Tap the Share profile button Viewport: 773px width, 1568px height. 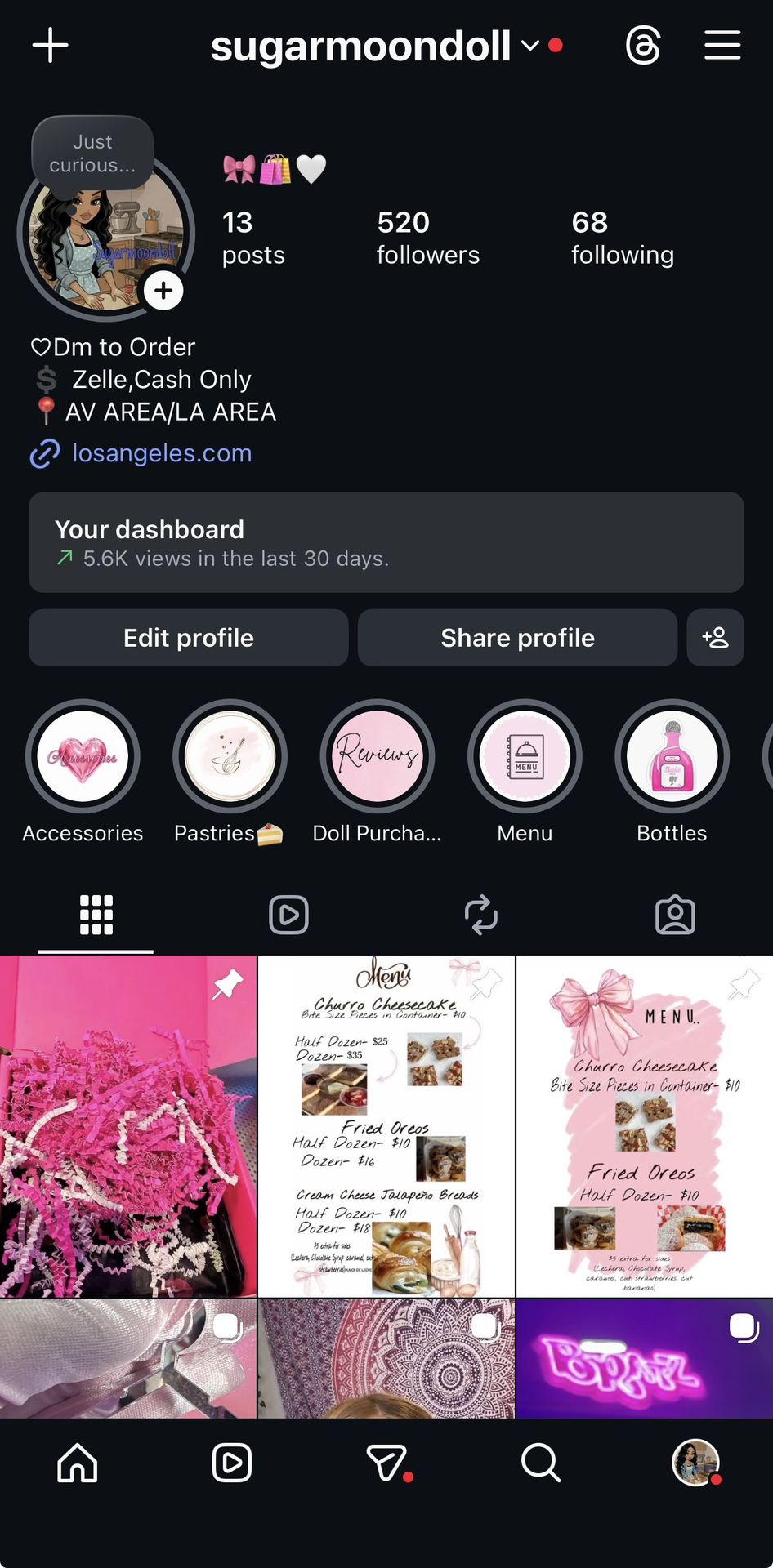click(517, 638)
